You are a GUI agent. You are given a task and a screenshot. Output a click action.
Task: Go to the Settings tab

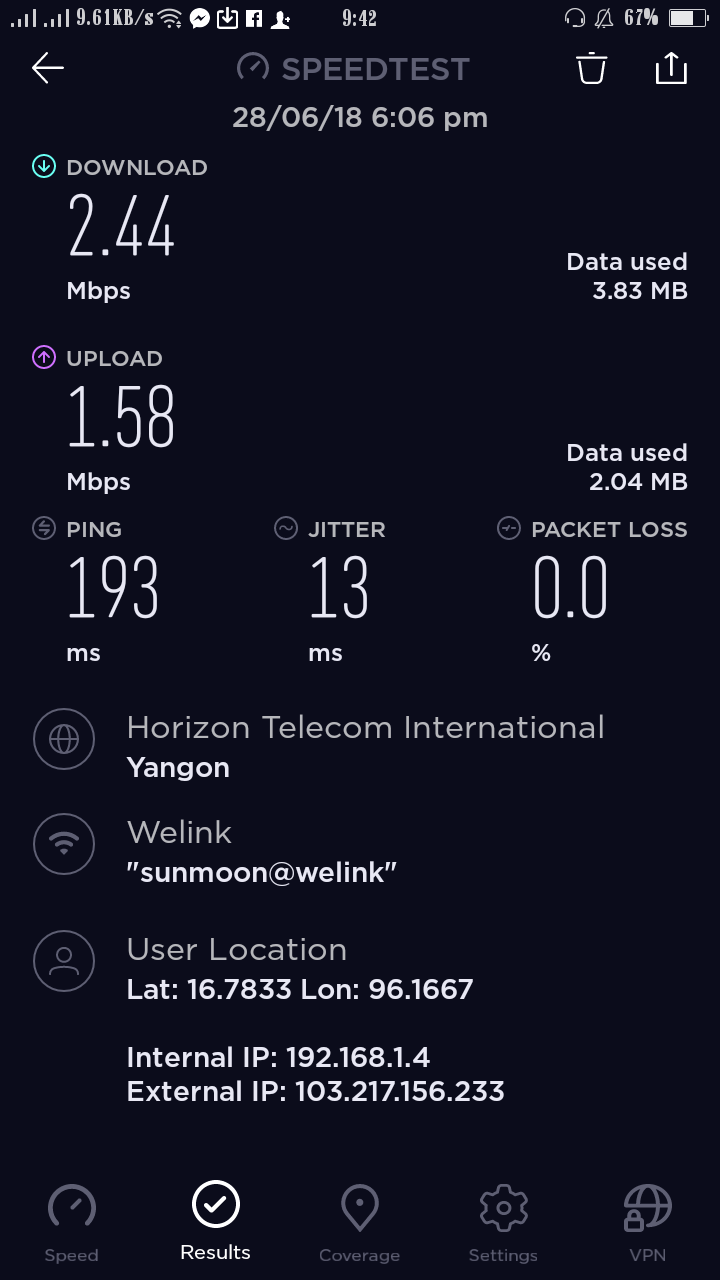point(503,1222)
